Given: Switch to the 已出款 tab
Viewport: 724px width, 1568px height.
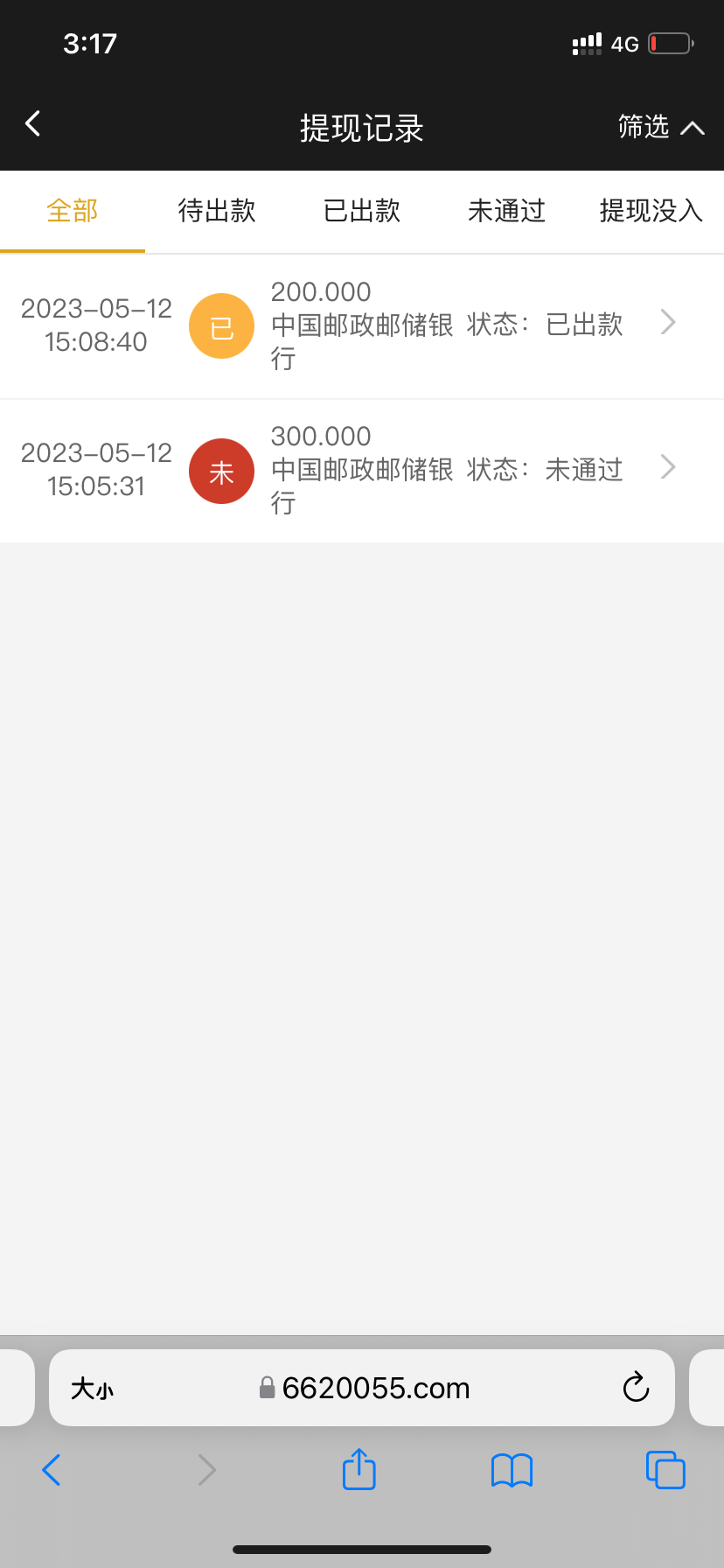Looking at the screenshot, I should click(361, 211).
